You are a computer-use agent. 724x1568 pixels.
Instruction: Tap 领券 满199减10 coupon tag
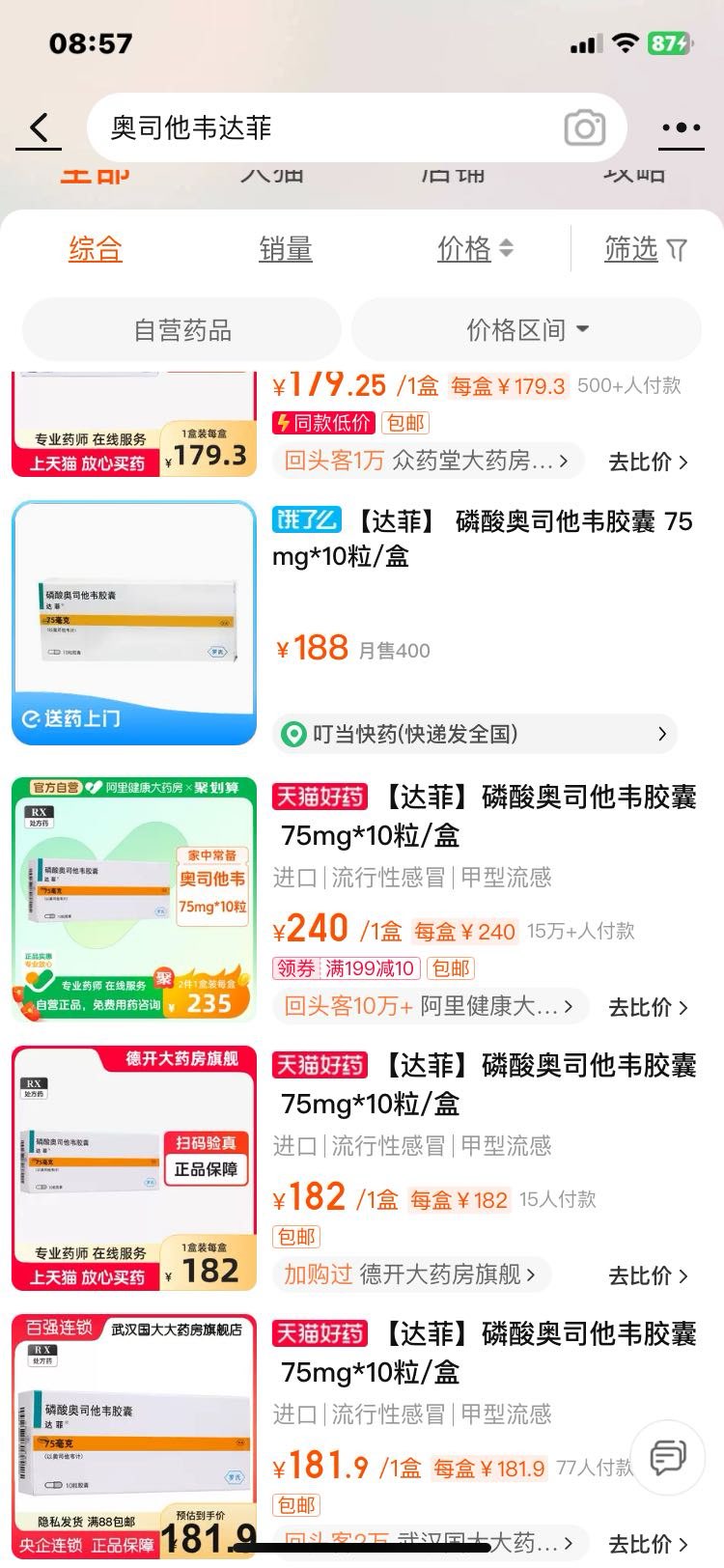[x=347, y=967]
